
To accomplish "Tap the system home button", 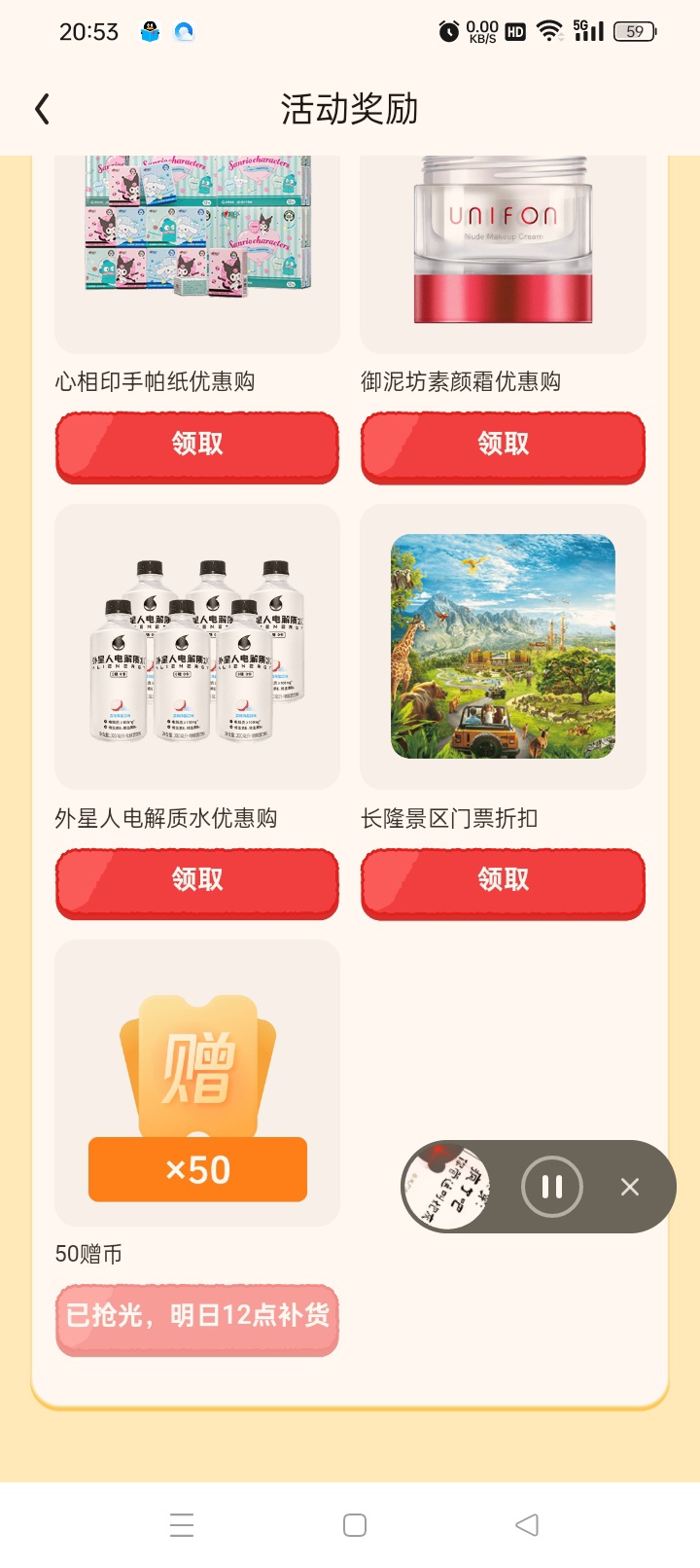I will [355, 1525].
